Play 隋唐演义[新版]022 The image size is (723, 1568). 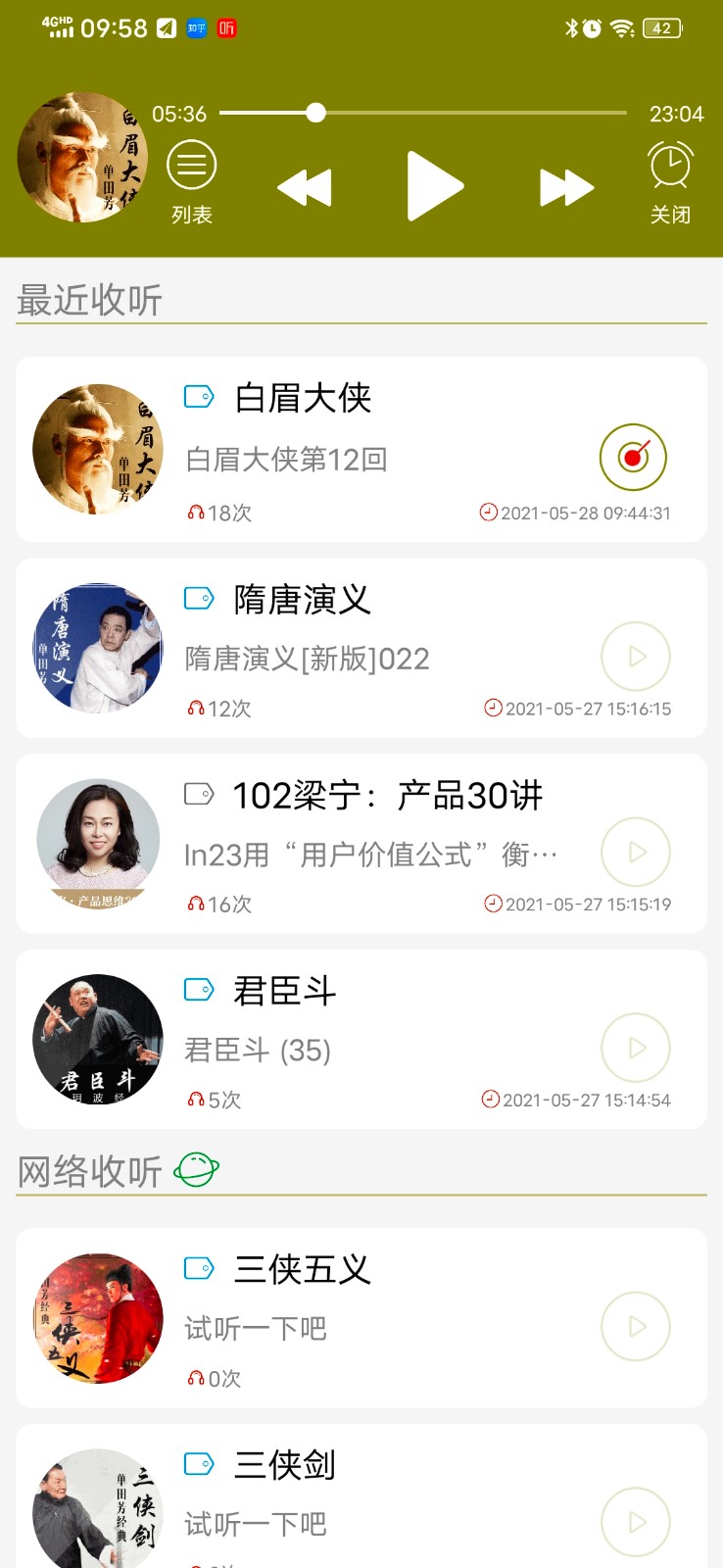click(636, 657)
